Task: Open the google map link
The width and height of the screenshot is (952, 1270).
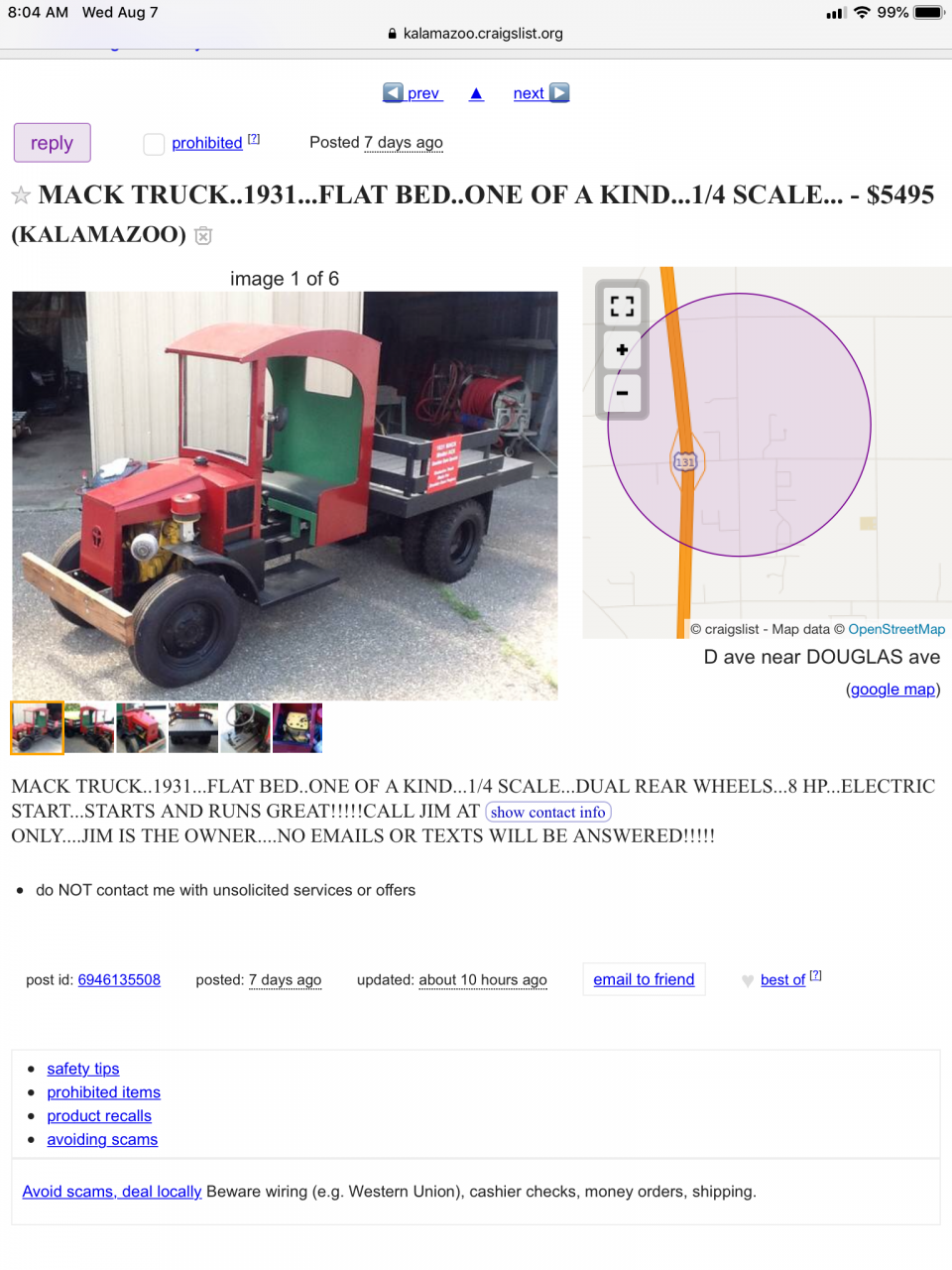Action: [892, 690]
